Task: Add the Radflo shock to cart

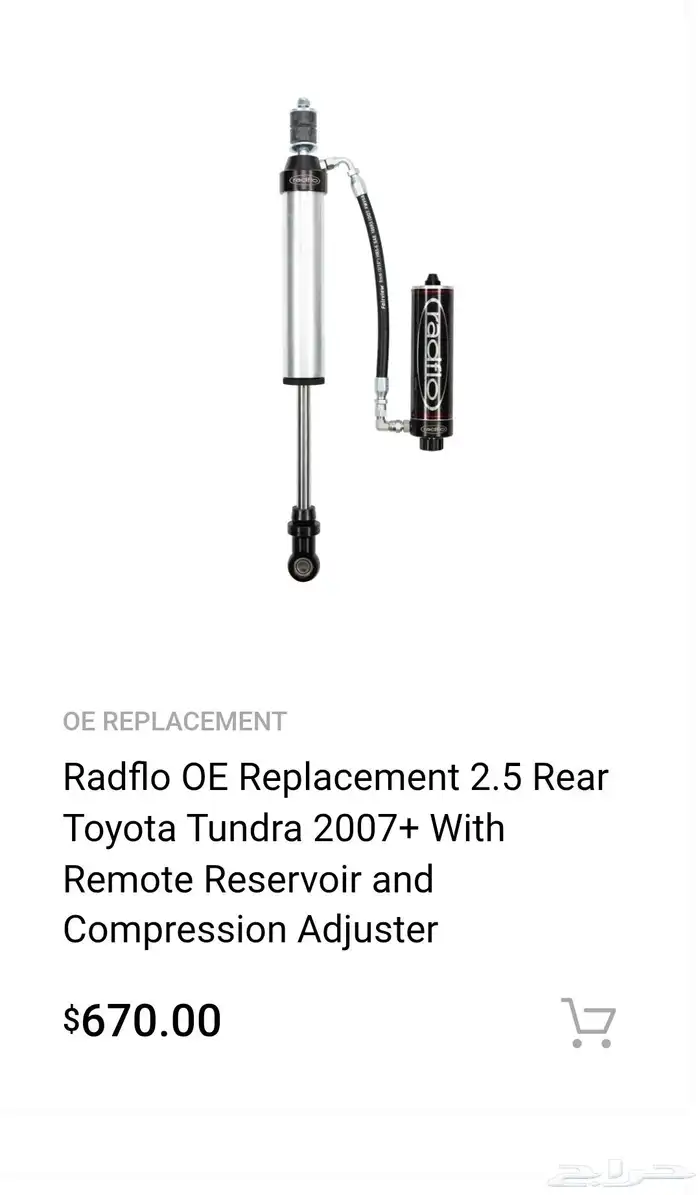Action: [588, 1022]
